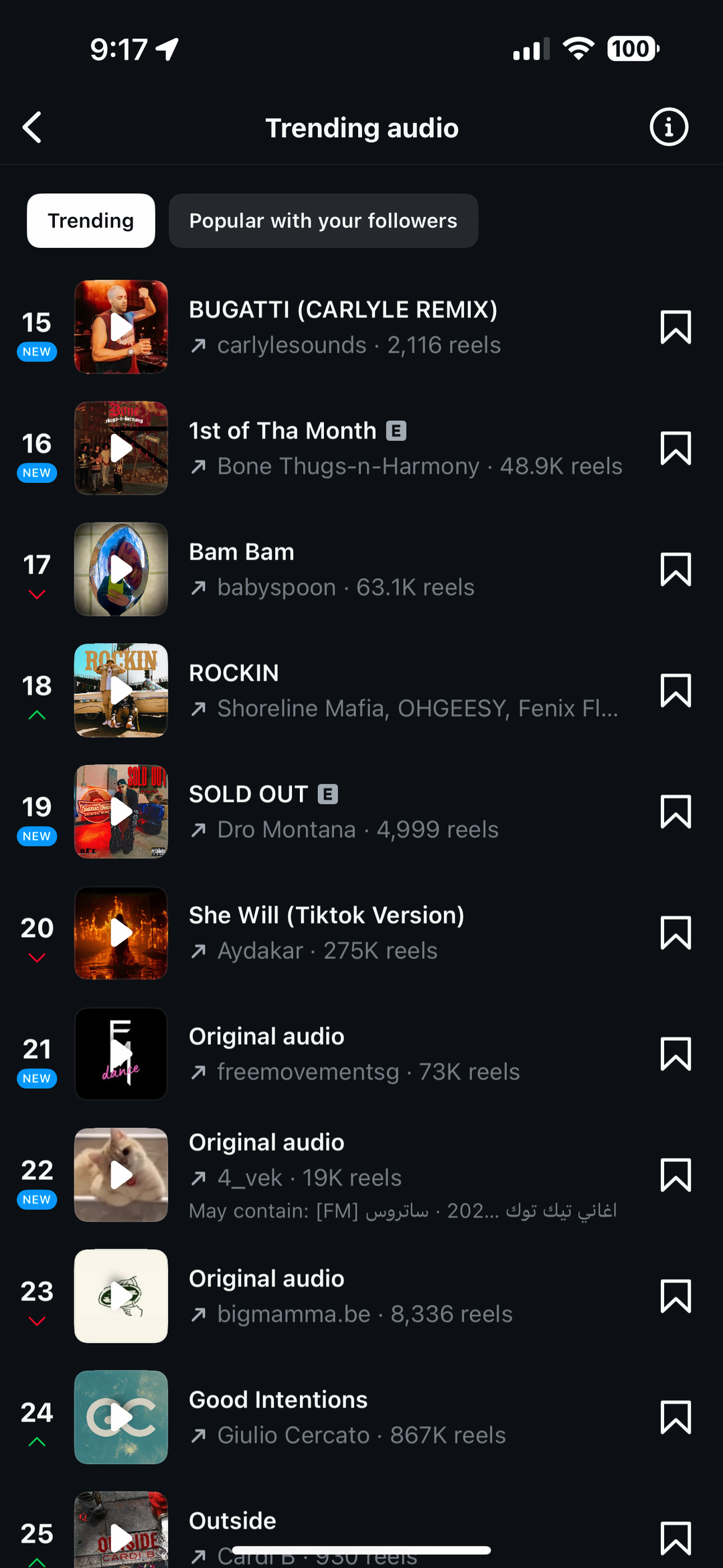Play the SOLD OUT preview
Screen dimensions: 723x1568
(121, 812)
